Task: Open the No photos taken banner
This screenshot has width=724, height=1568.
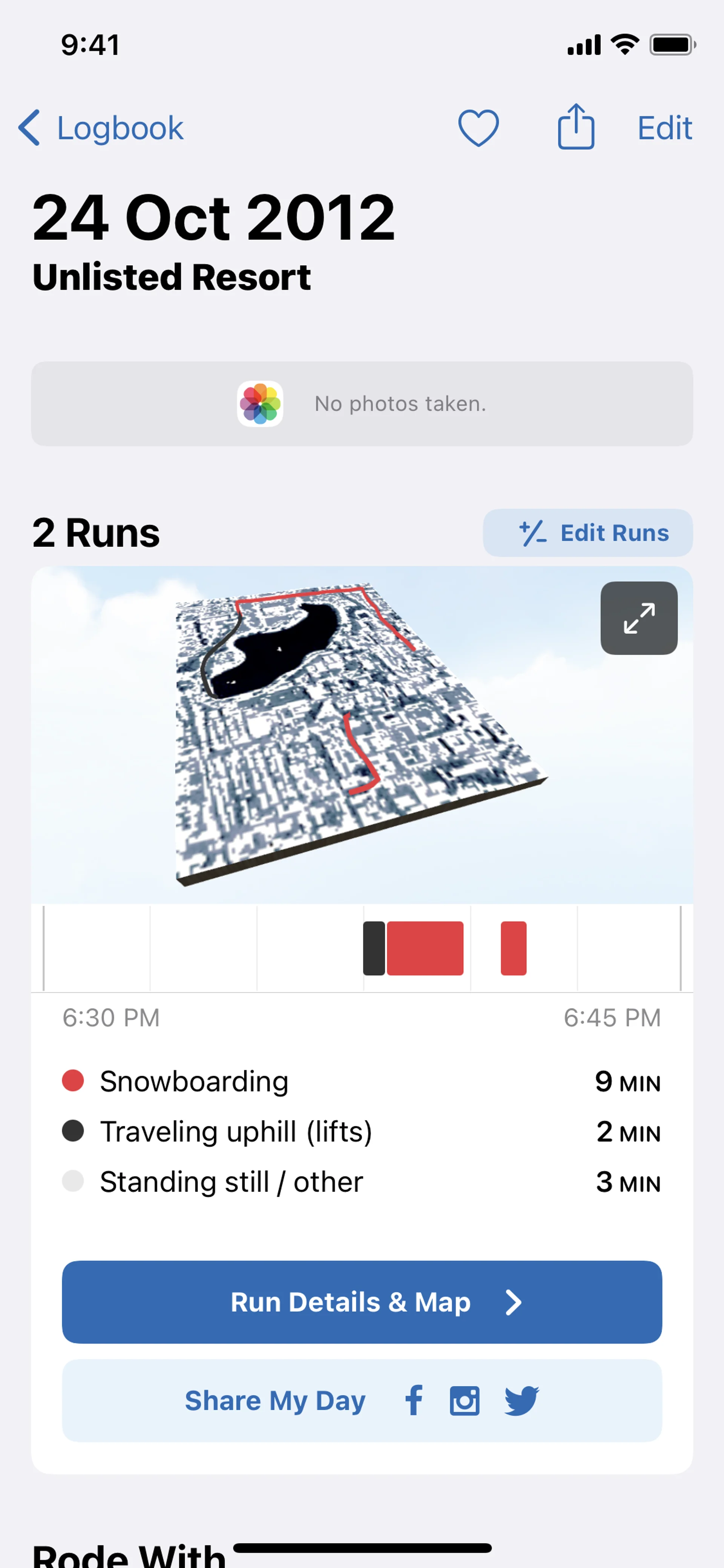Action: click(x=362, y=404)
